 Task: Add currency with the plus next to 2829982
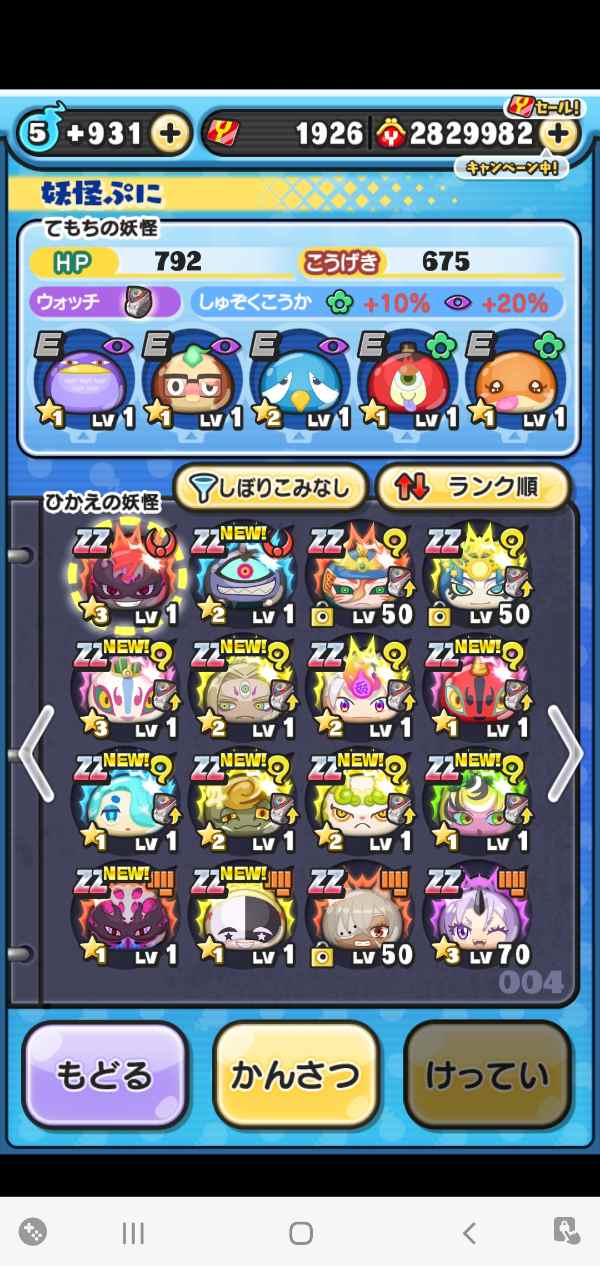coord(560,134)
